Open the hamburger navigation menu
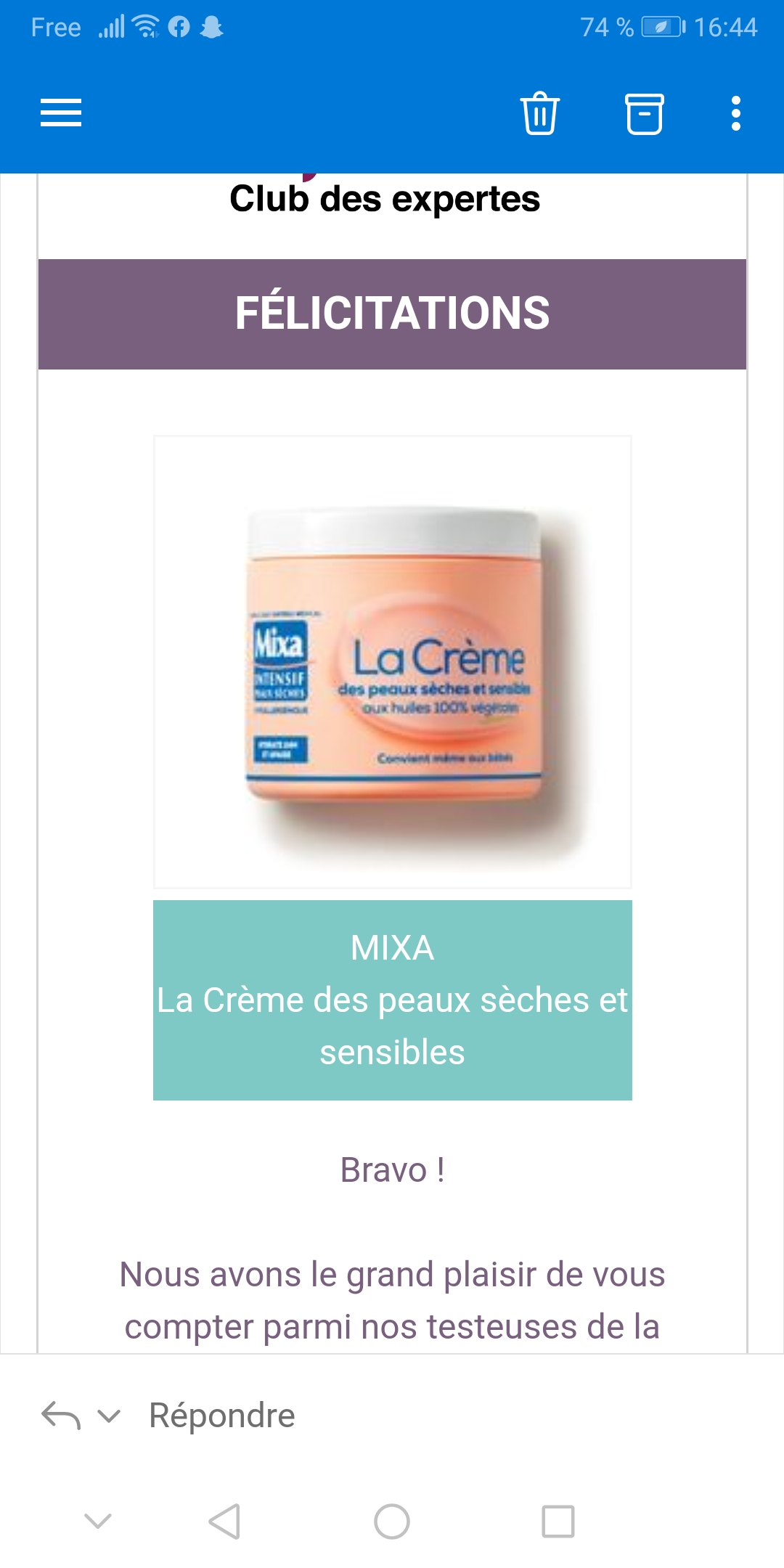 pyautogui.click(x=61, y=113)
